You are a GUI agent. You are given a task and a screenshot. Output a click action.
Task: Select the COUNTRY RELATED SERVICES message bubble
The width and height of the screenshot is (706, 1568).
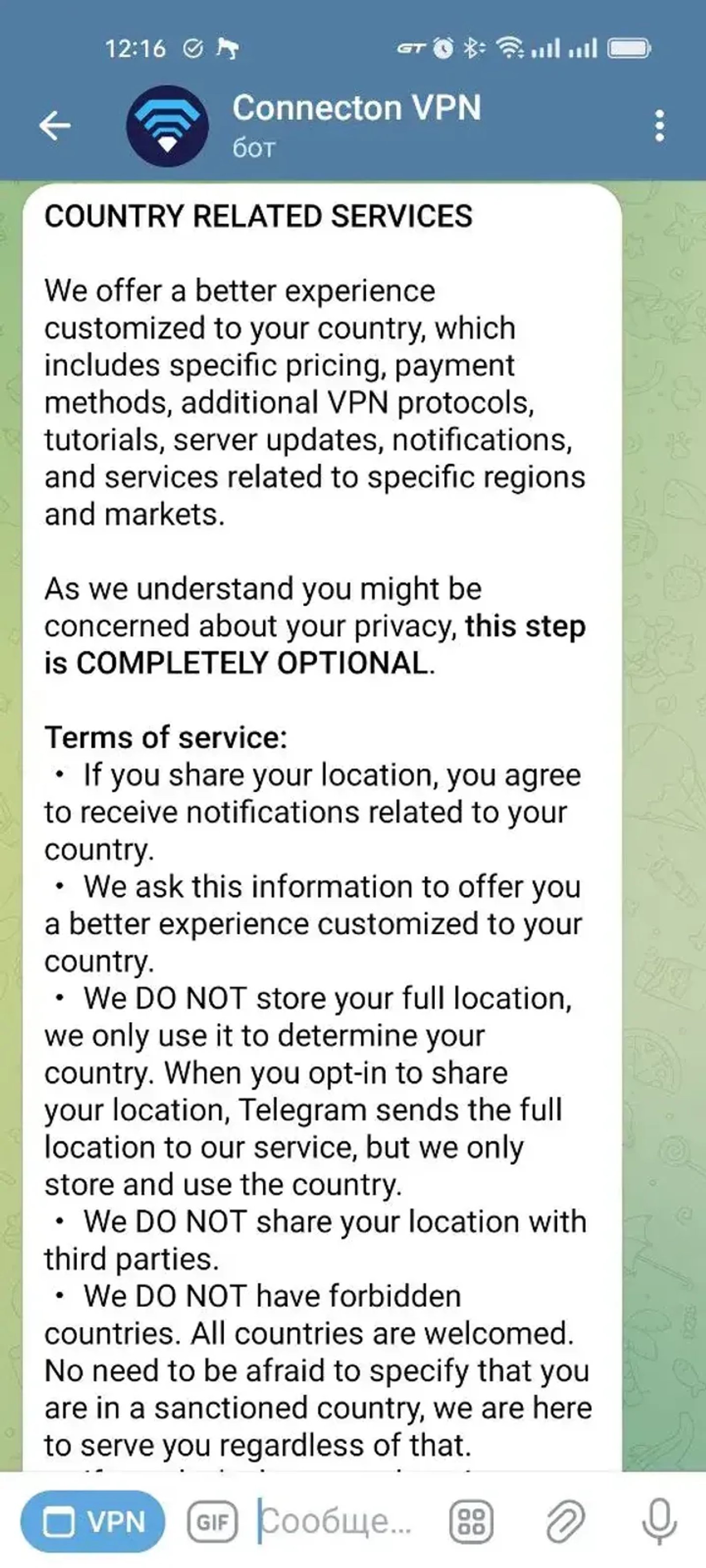click(317, 731)
